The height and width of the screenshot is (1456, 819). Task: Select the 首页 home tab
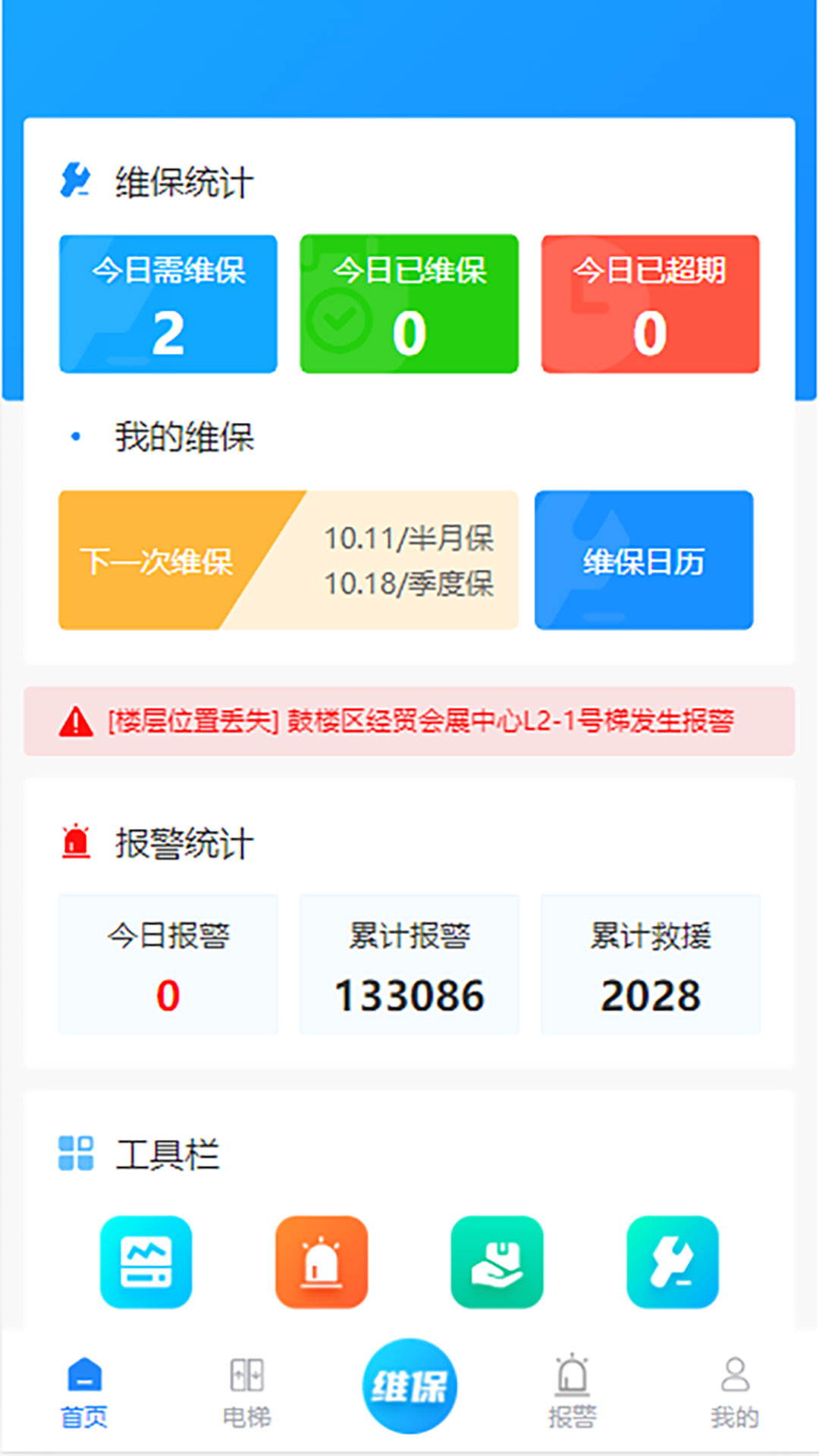point(84,1394)
